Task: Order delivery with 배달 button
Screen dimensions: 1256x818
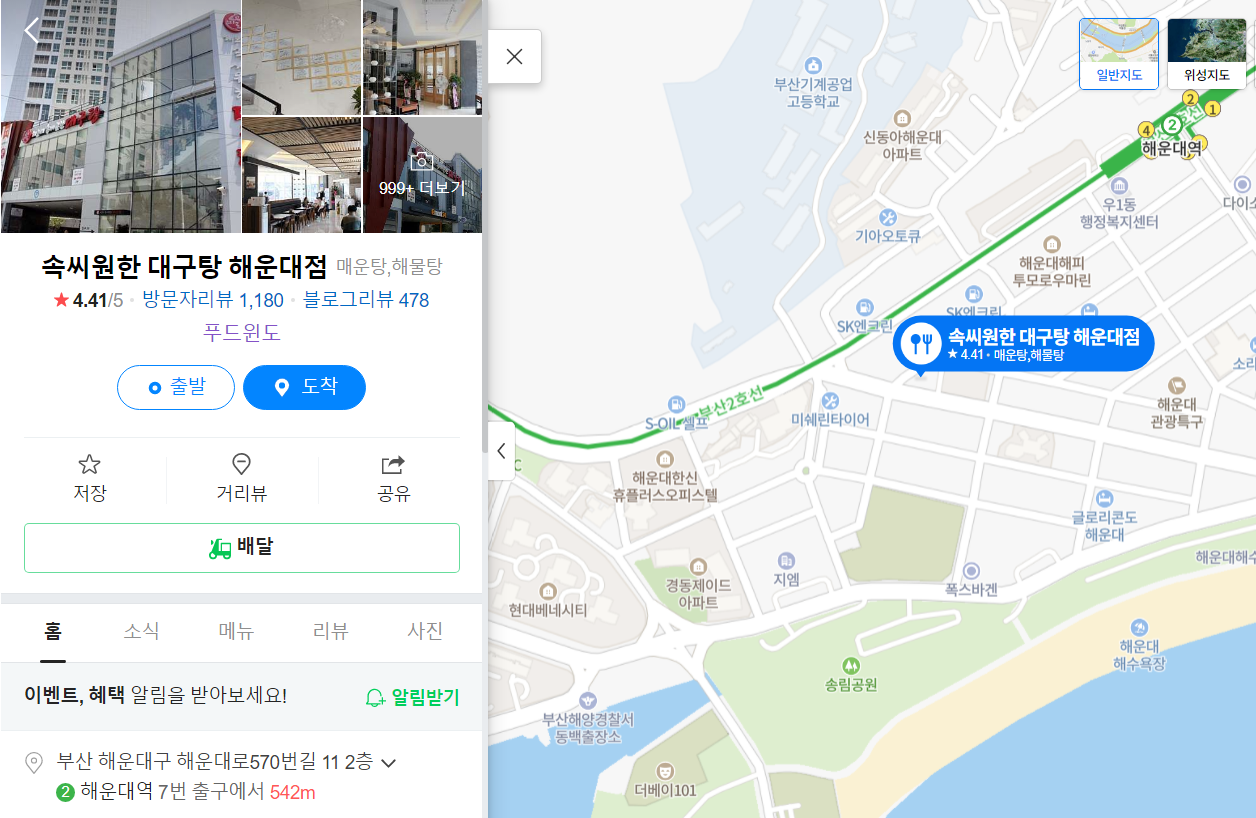Action: 241,548
